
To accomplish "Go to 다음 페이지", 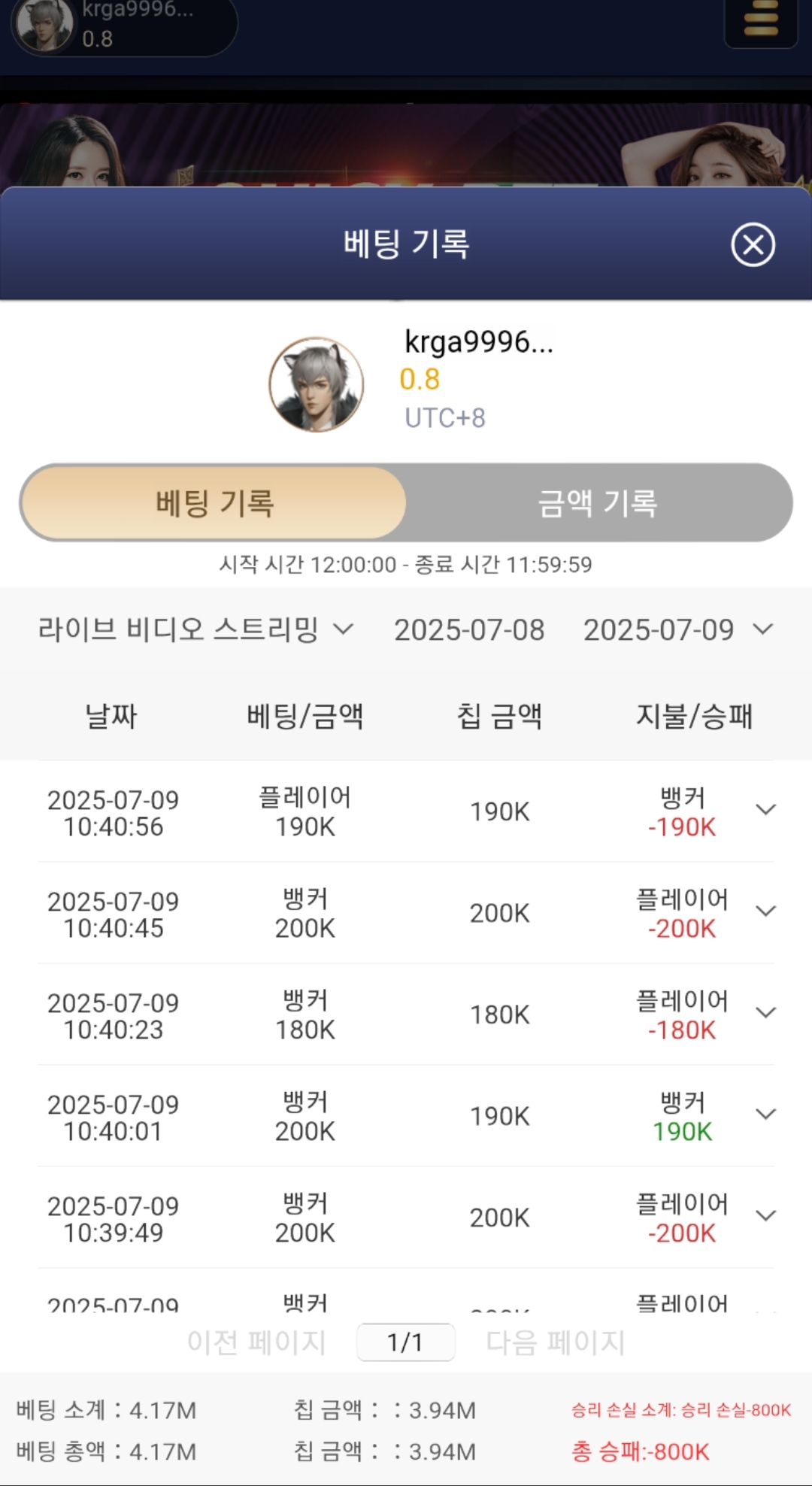I will point(555,1342).
